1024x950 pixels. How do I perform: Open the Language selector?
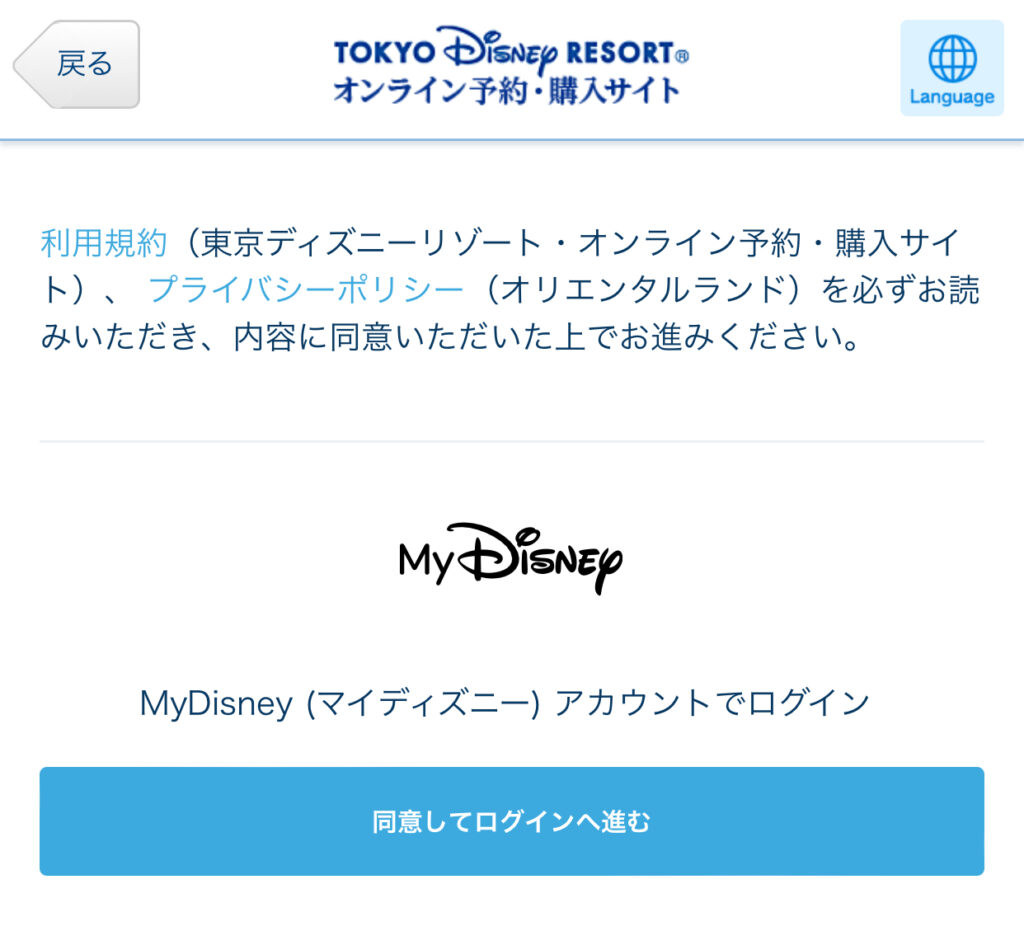coord(951,68)
